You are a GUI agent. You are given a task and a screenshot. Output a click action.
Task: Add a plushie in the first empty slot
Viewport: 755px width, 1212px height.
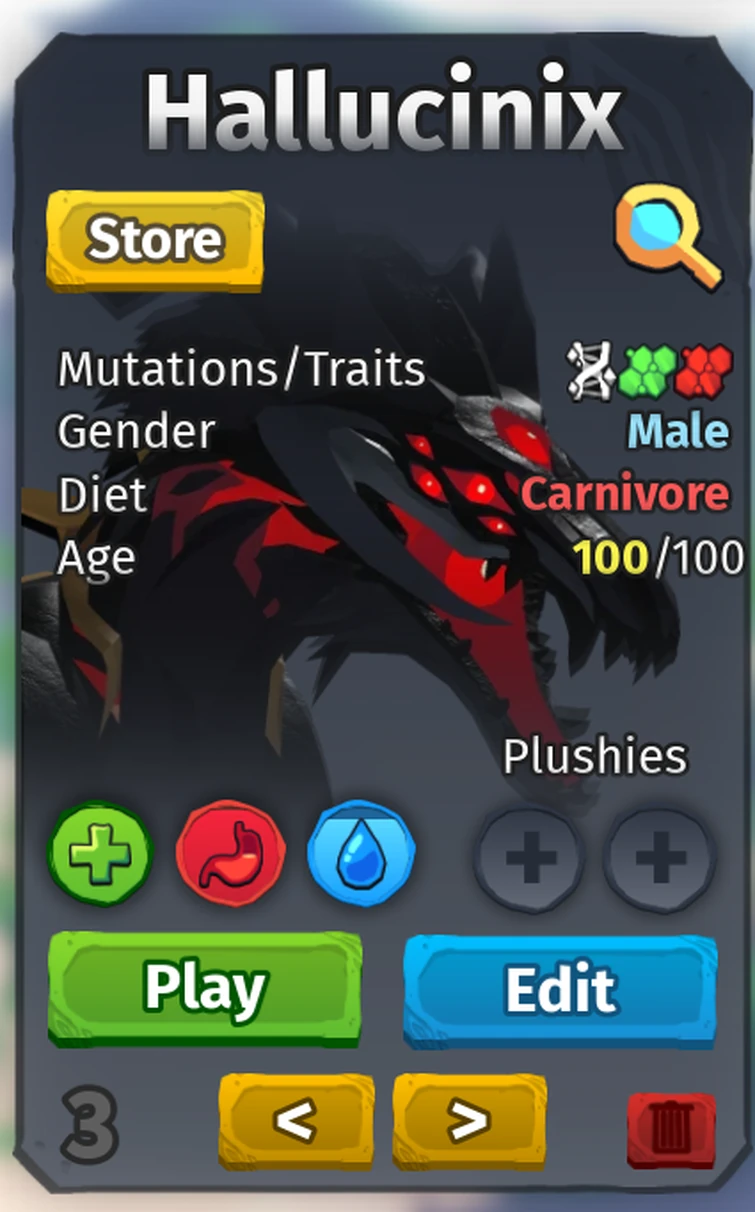point(530,858)
